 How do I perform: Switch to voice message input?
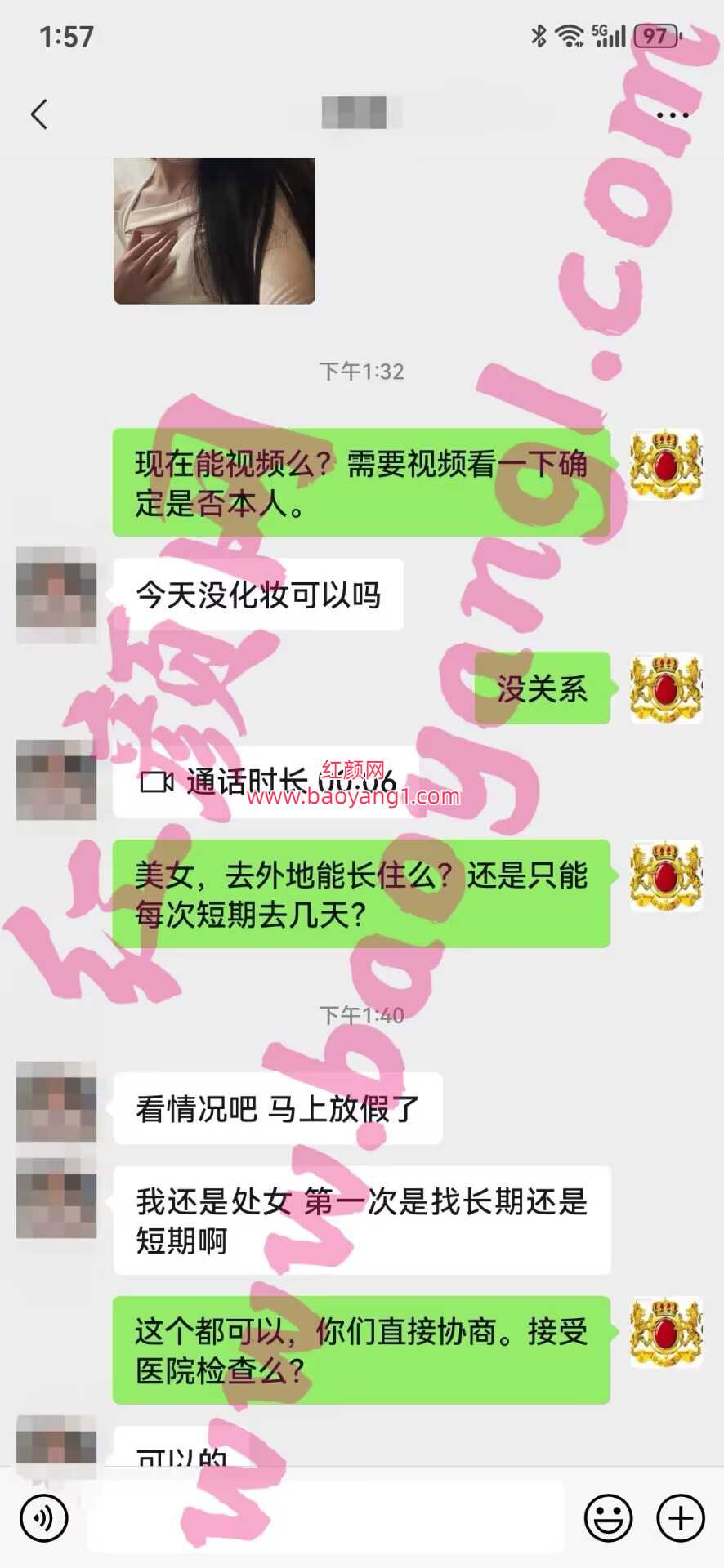(x=44, y=1518)
